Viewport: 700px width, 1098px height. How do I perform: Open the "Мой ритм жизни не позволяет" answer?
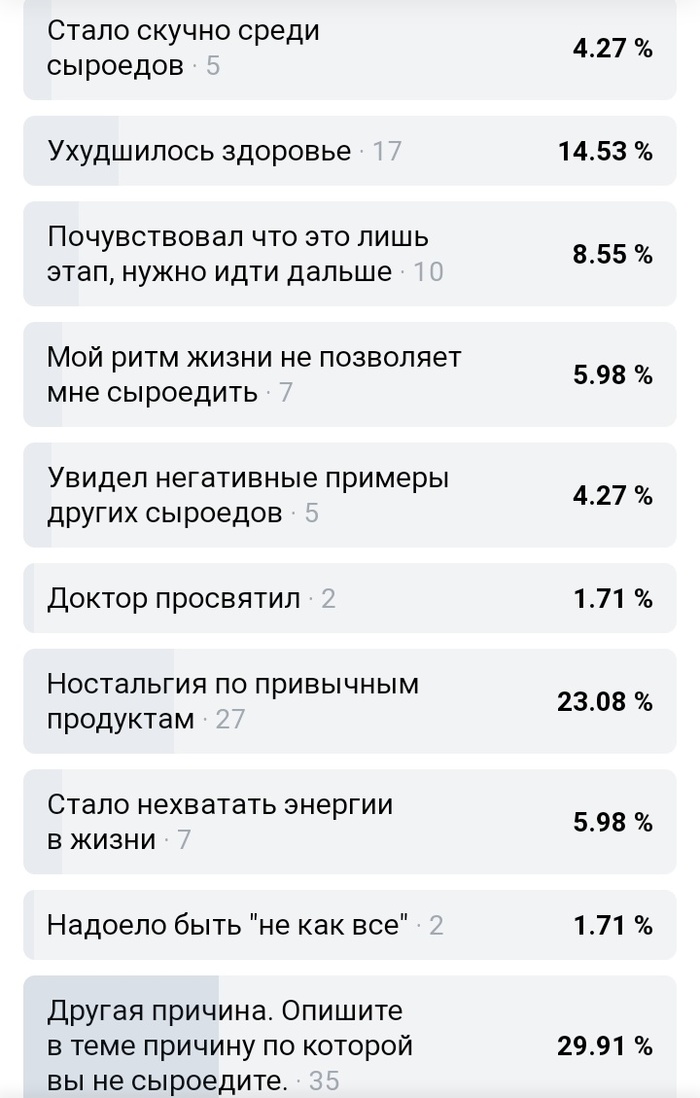pyautogui.click(x=350, y=374)
